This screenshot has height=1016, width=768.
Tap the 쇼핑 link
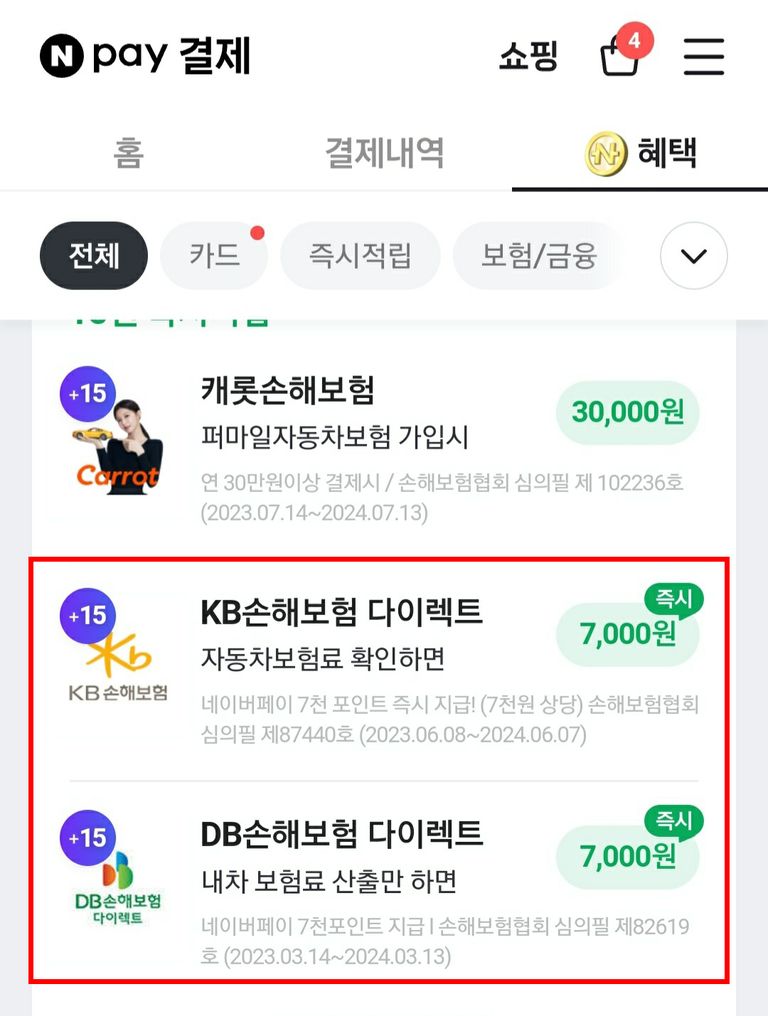(528, 56)
